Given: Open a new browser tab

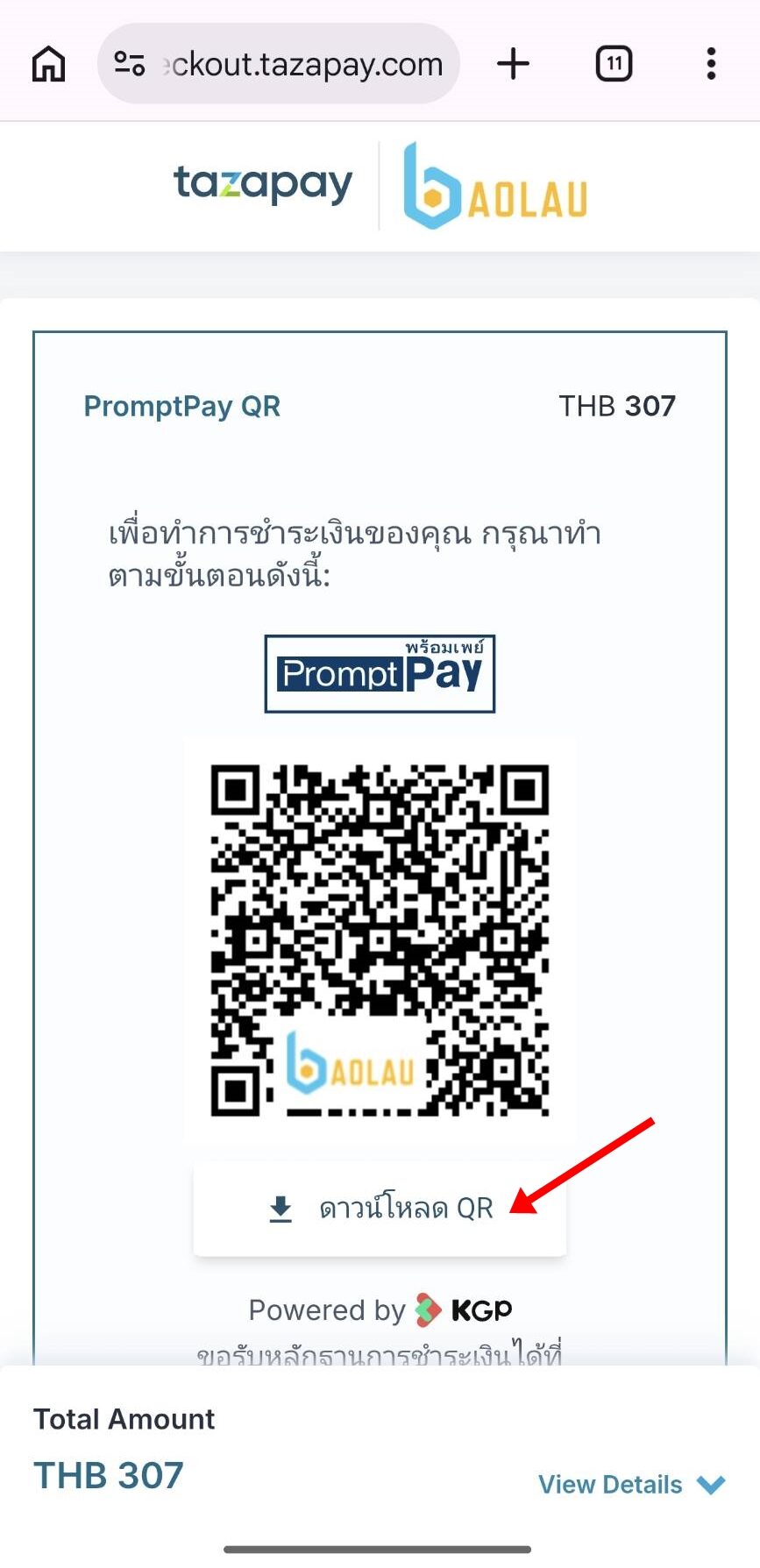Looking at the screenshot, I should (514, 64).
